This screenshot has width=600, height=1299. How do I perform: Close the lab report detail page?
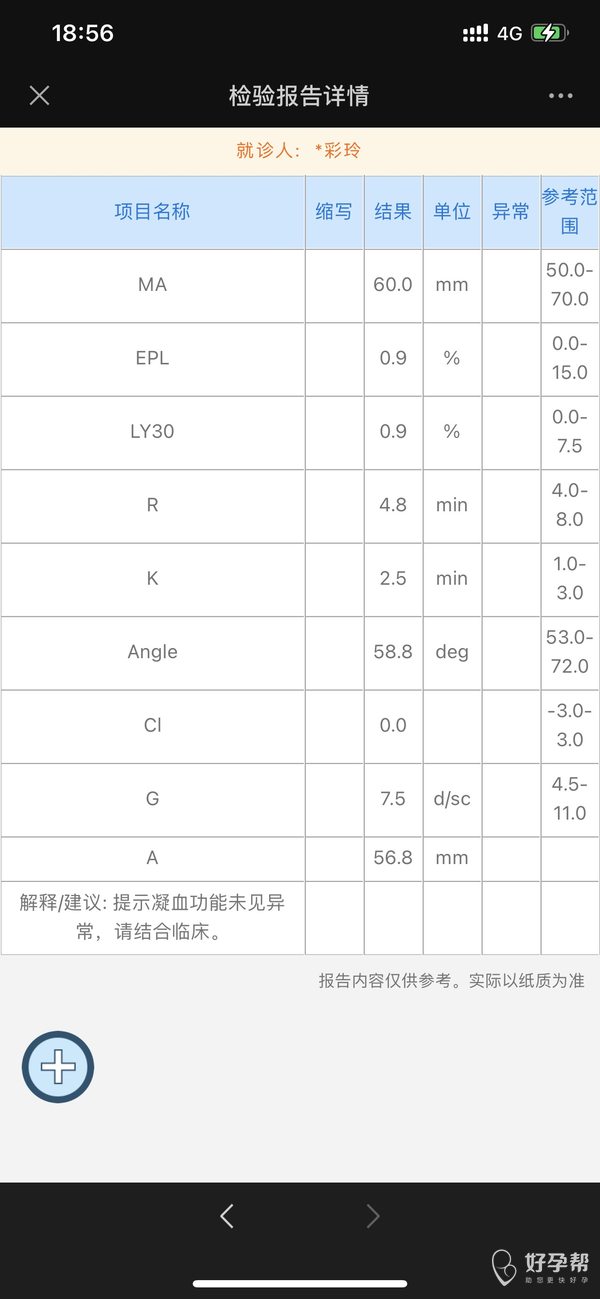(39, 96)
